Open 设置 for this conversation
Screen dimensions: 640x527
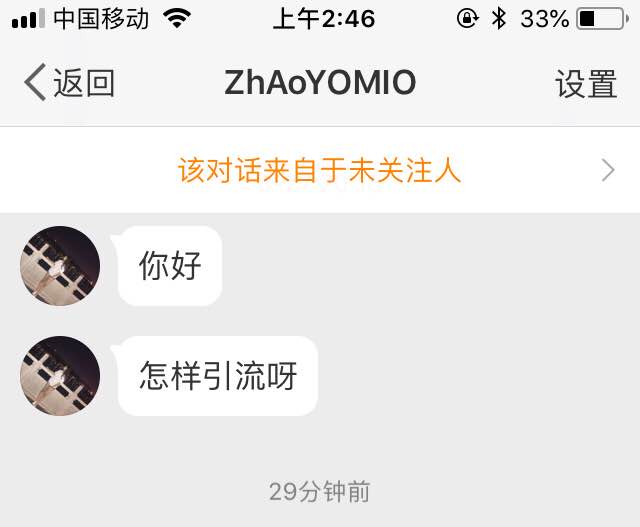586,84
